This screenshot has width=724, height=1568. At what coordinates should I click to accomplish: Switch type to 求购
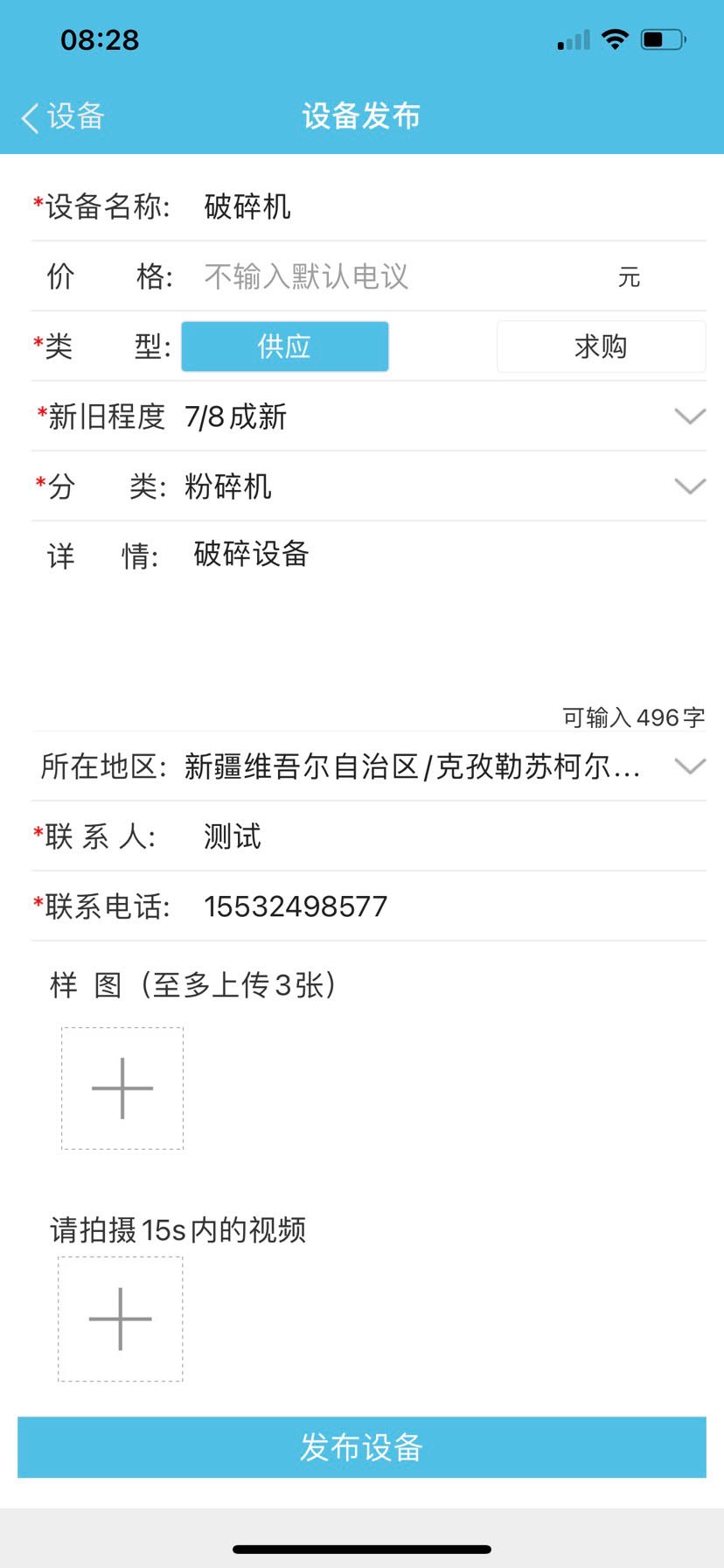pos(601,346)
